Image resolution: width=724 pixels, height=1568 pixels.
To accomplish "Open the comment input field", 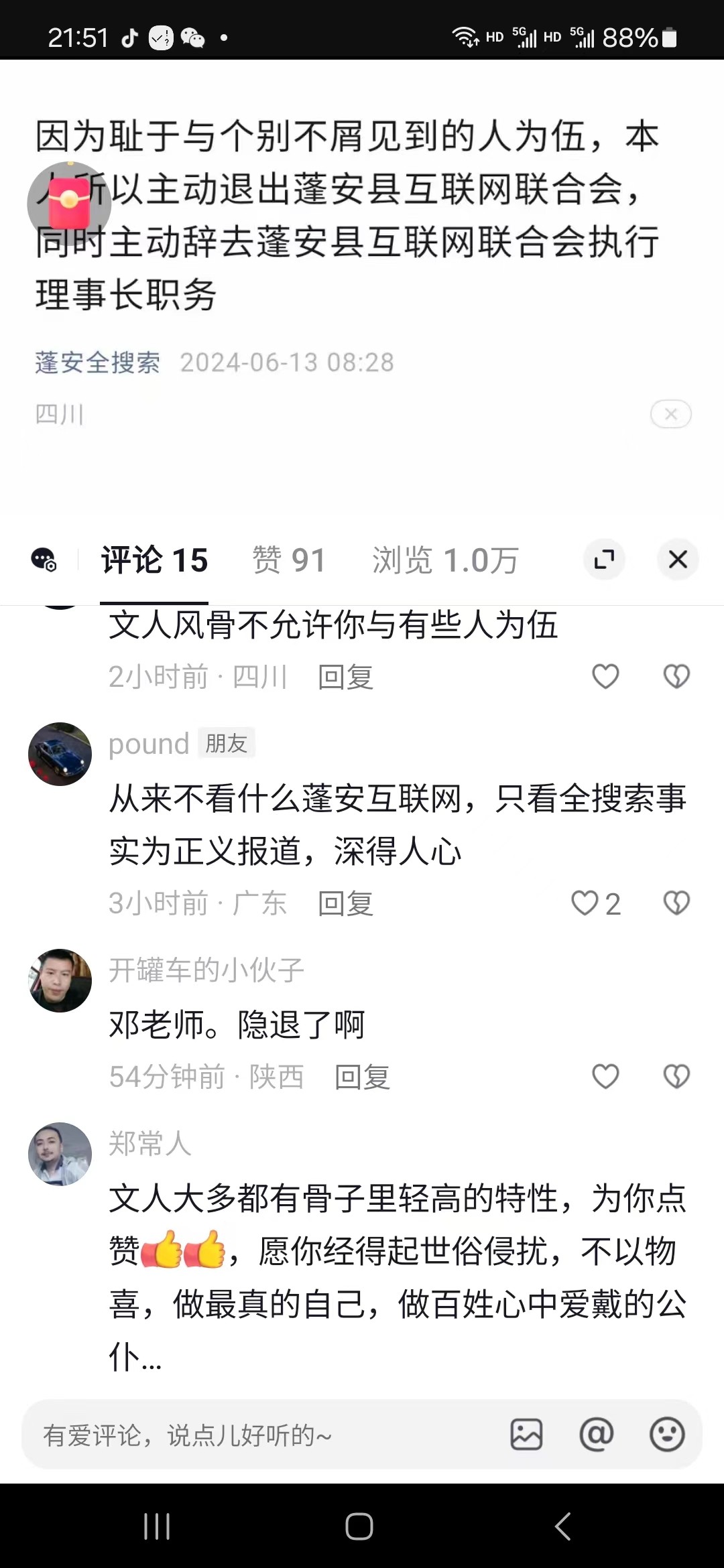I will click(255, 1435).
